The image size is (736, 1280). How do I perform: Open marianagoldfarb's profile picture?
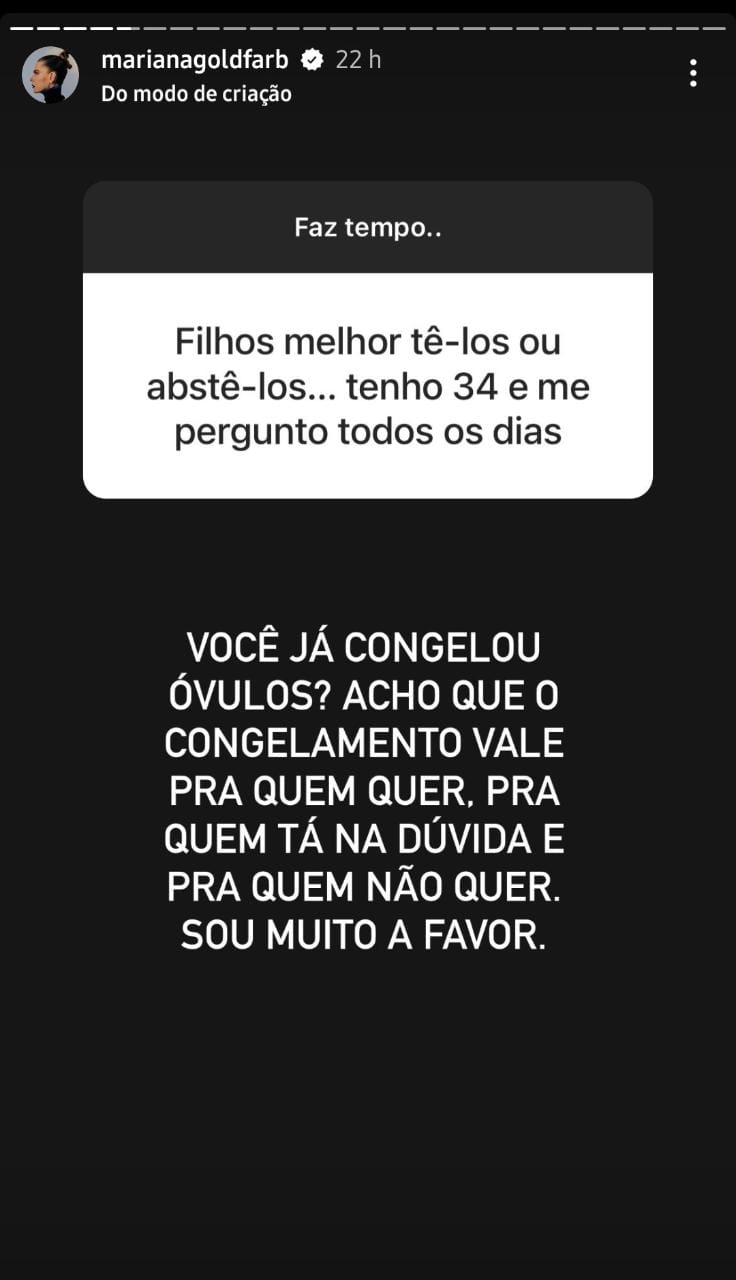pos(50,75)
